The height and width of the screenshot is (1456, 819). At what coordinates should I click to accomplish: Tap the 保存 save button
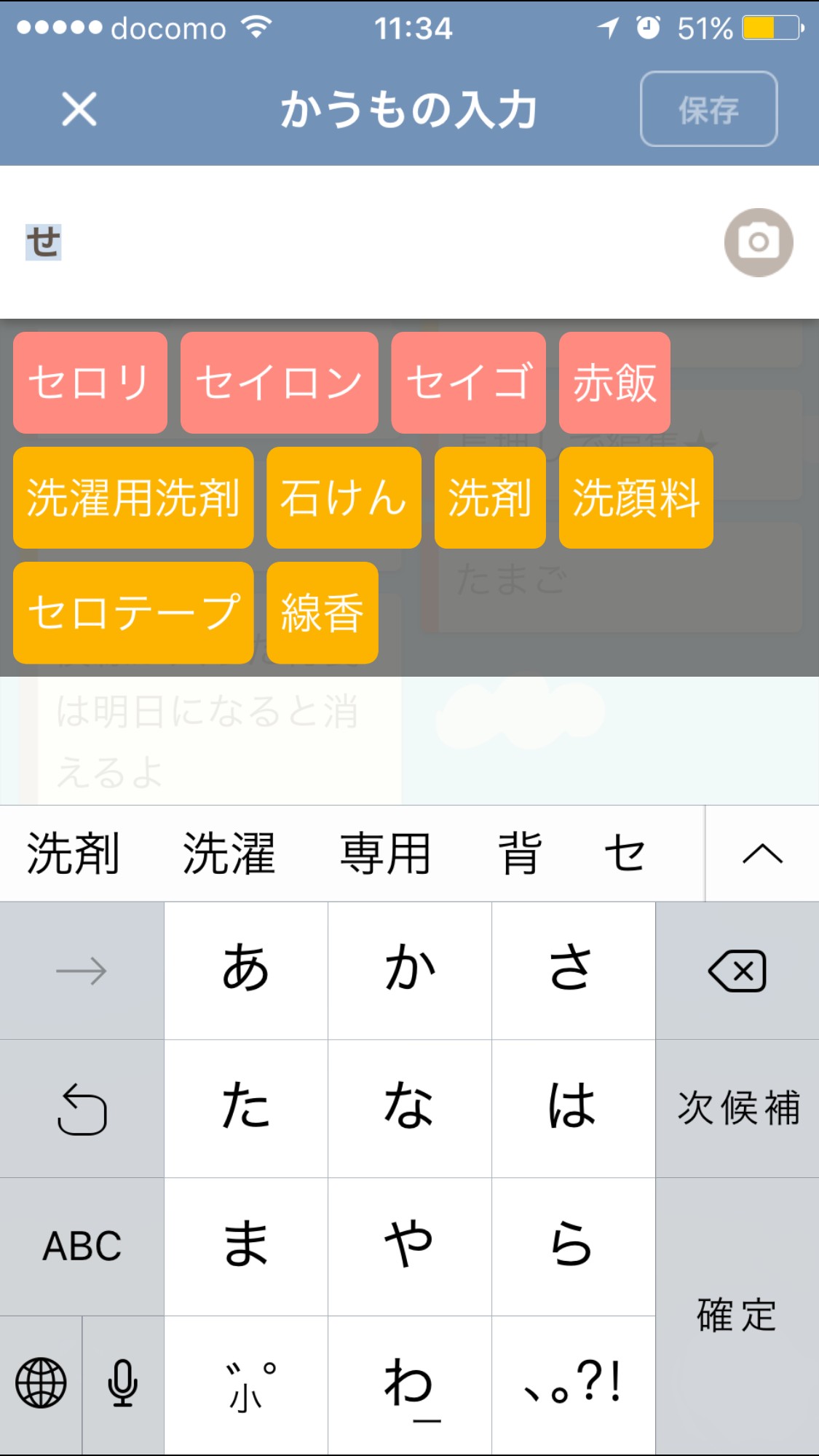[x=708, y=109]
